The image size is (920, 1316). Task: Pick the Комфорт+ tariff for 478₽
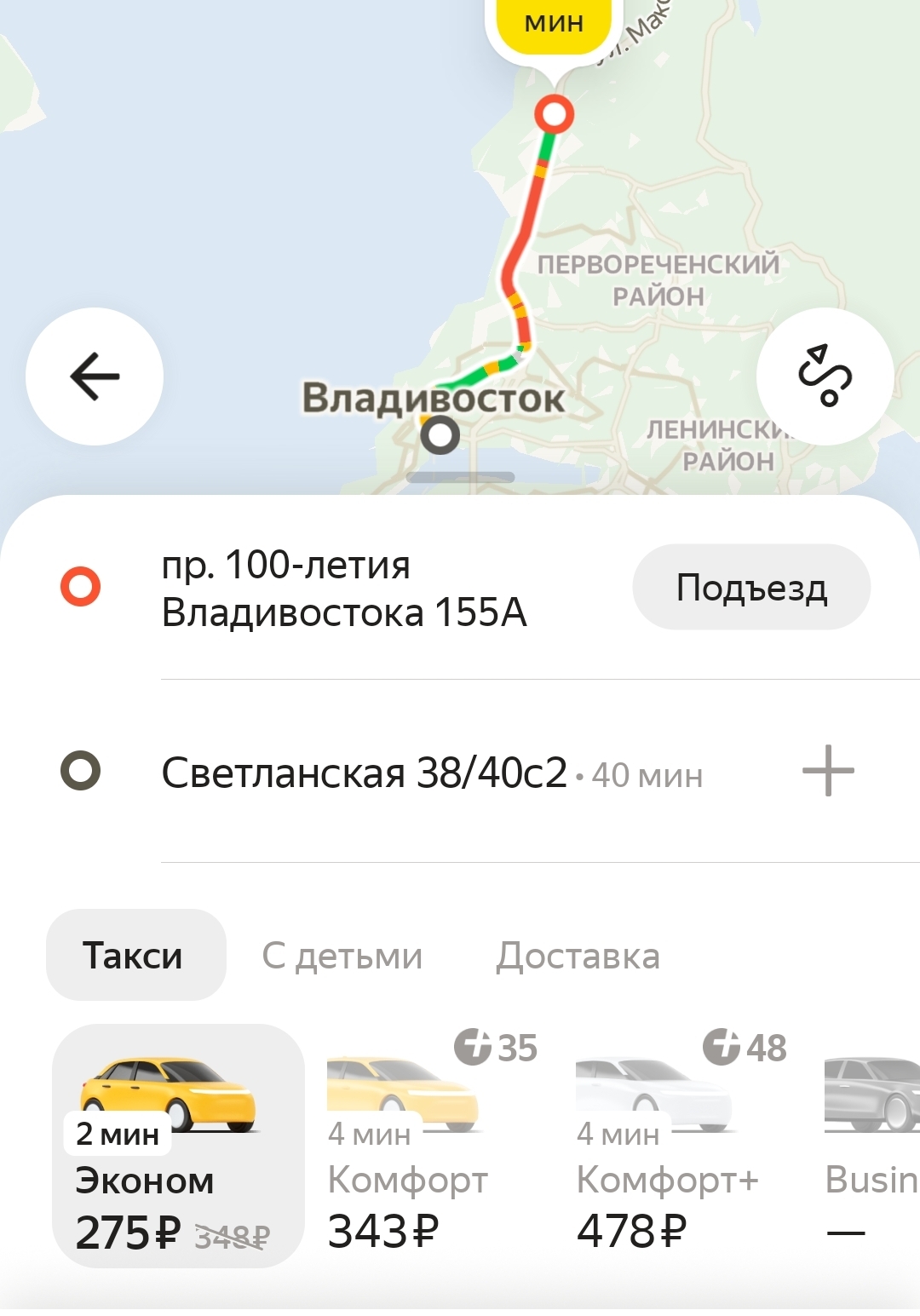tap(667, 1146)
